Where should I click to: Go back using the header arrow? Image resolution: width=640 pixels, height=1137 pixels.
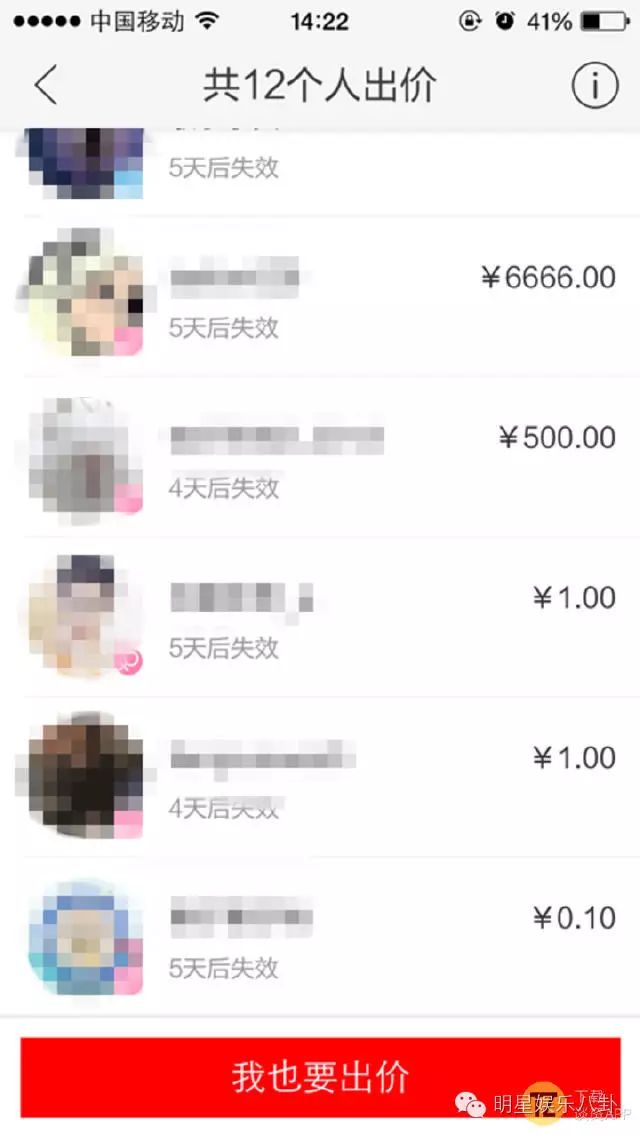(46, 86)
